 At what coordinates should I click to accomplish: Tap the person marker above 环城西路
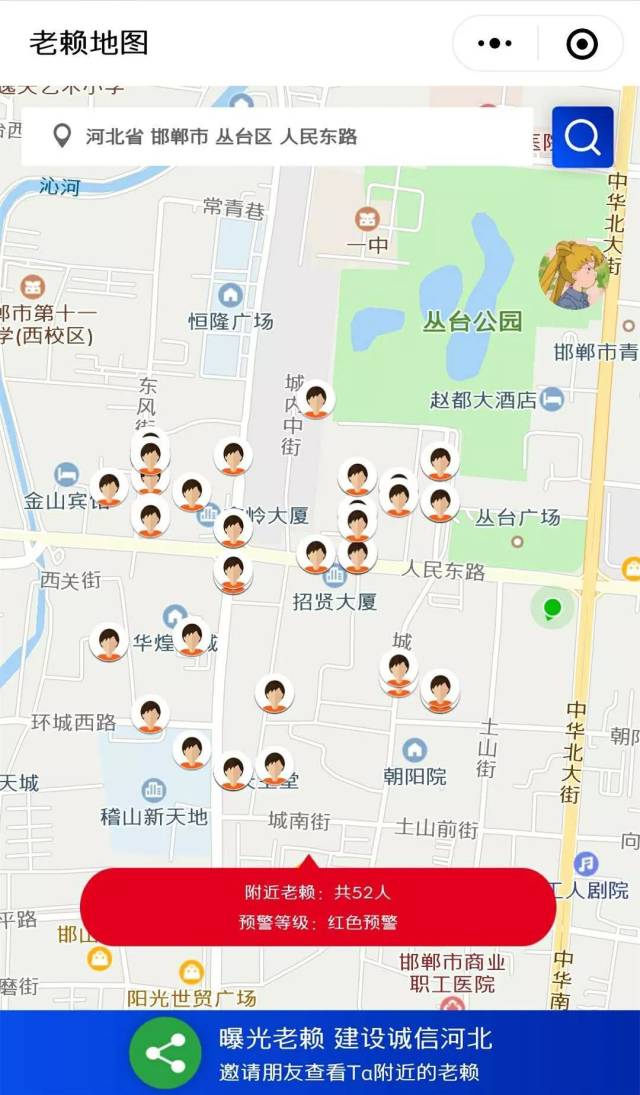tap(150, 714)
